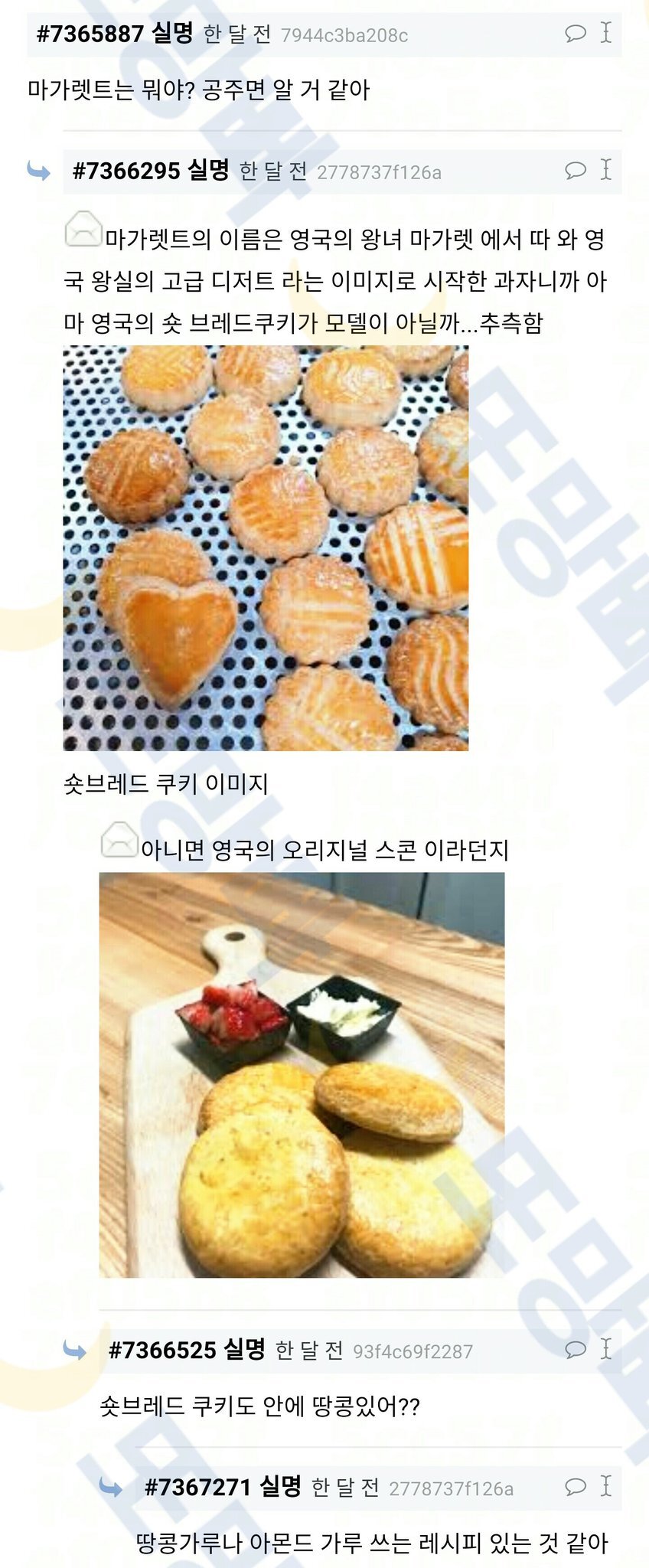Tap the text-cursor icon on comment #7365887
The height and width of the screenshot is (1568, 649).
[x=605, y=32]
